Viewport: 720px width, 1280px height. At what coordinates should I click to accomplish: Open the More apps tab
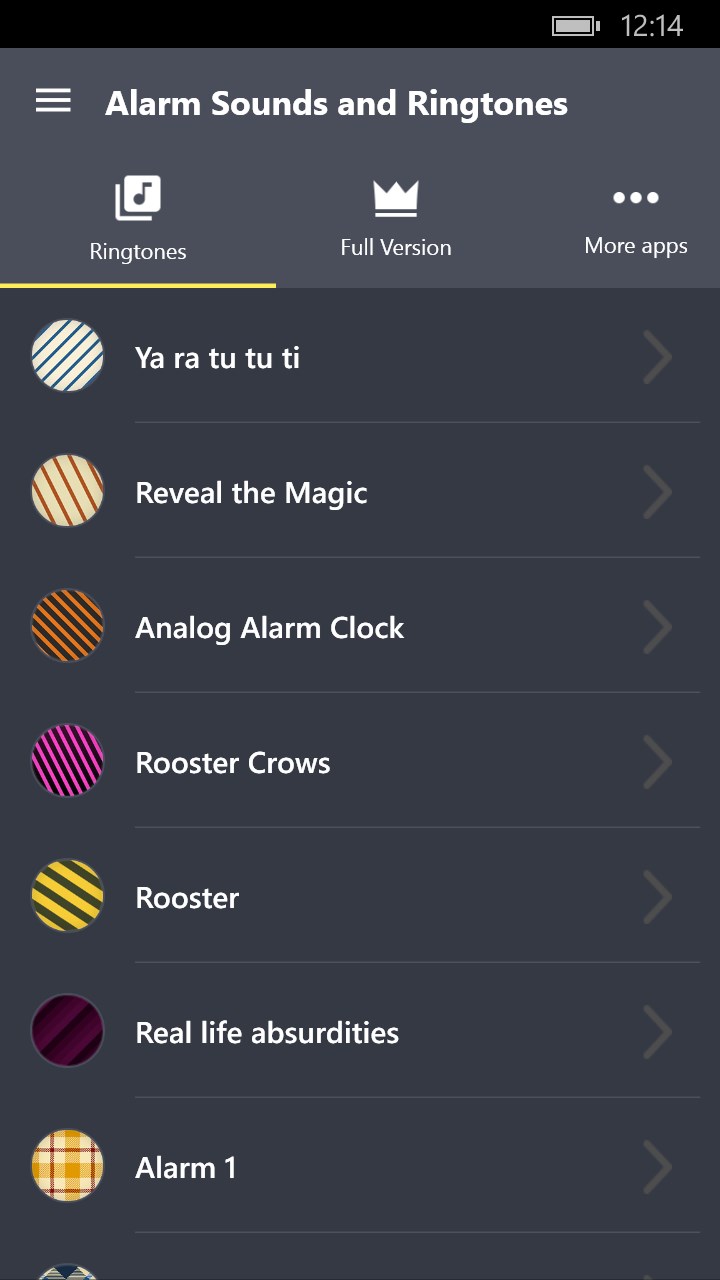click(x=636, y=220)
